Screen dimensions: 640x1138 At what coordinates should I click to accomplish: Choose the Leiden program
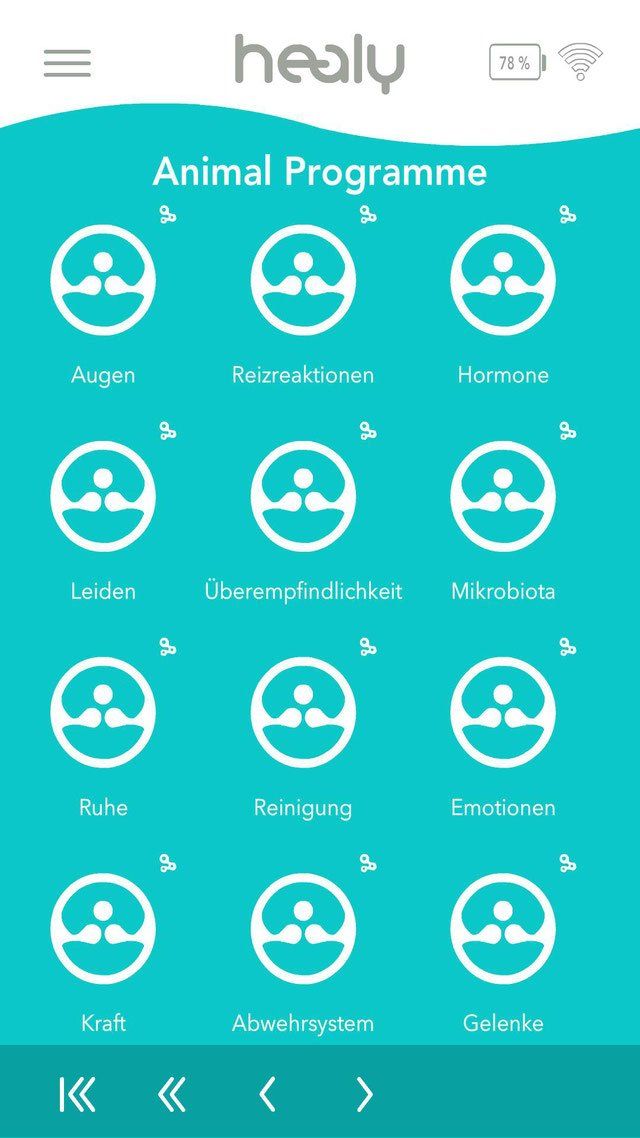coord(103,496)
